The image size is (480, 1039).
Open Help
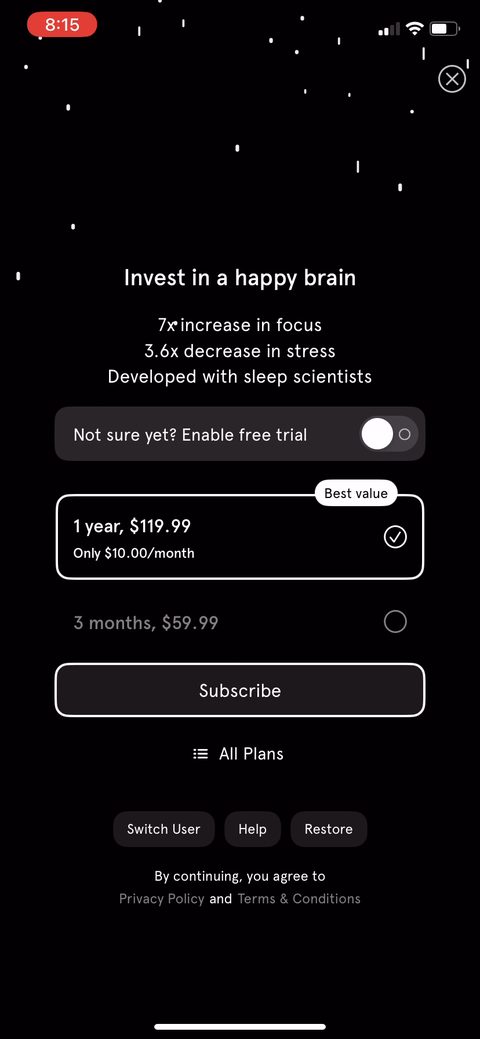click(253, 829)
